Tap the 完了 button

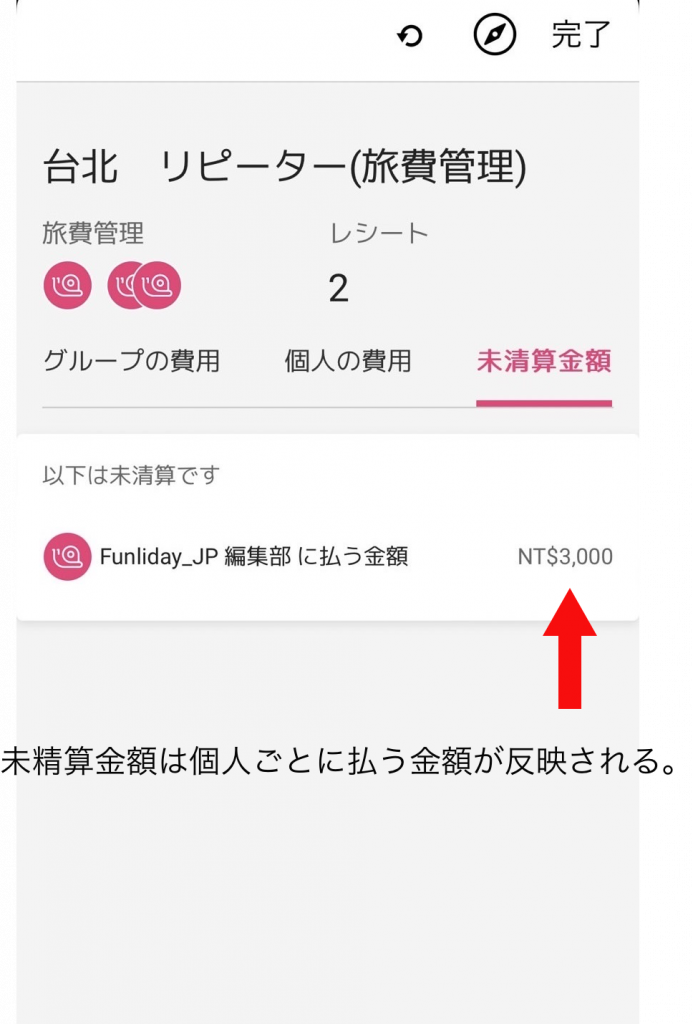pos(581,36)
